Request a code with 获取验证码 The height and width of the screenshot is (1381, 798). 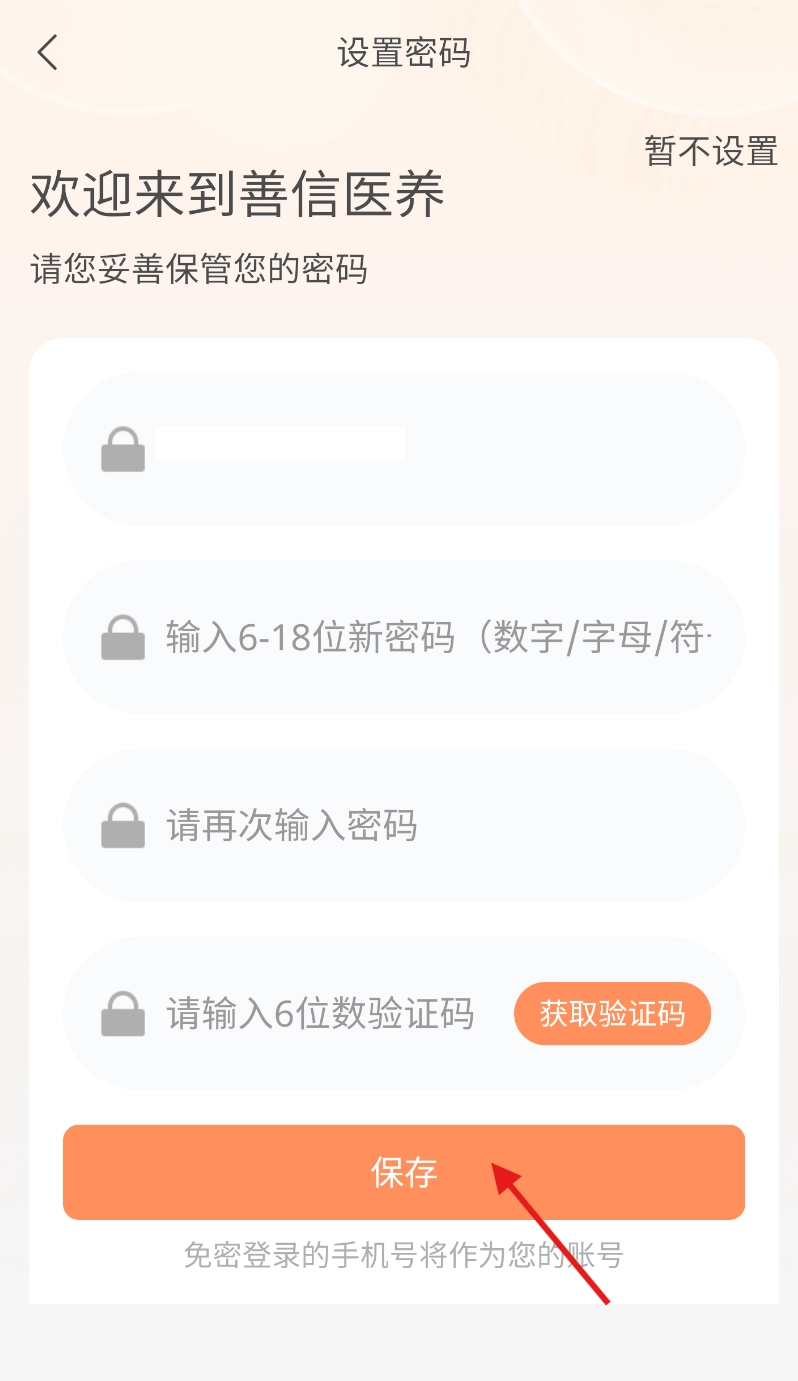612,1014
